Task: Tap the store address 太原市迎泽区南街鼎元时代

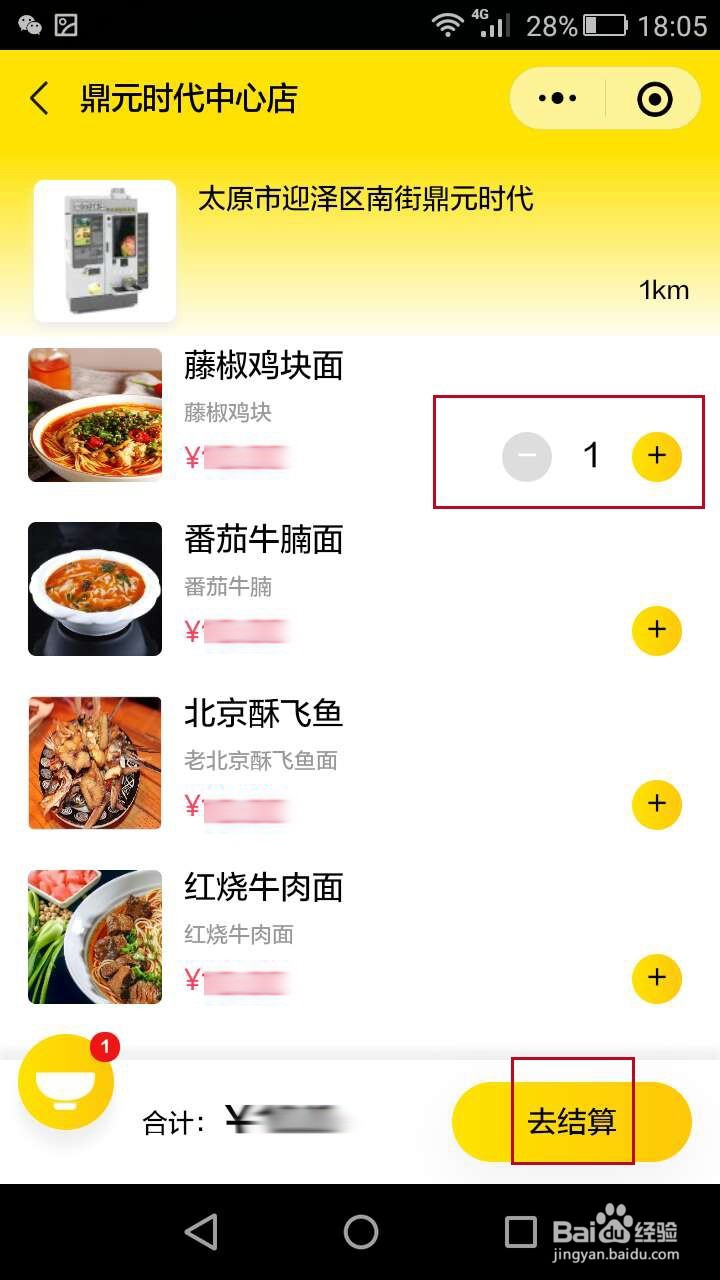Action: pos(365,200)
